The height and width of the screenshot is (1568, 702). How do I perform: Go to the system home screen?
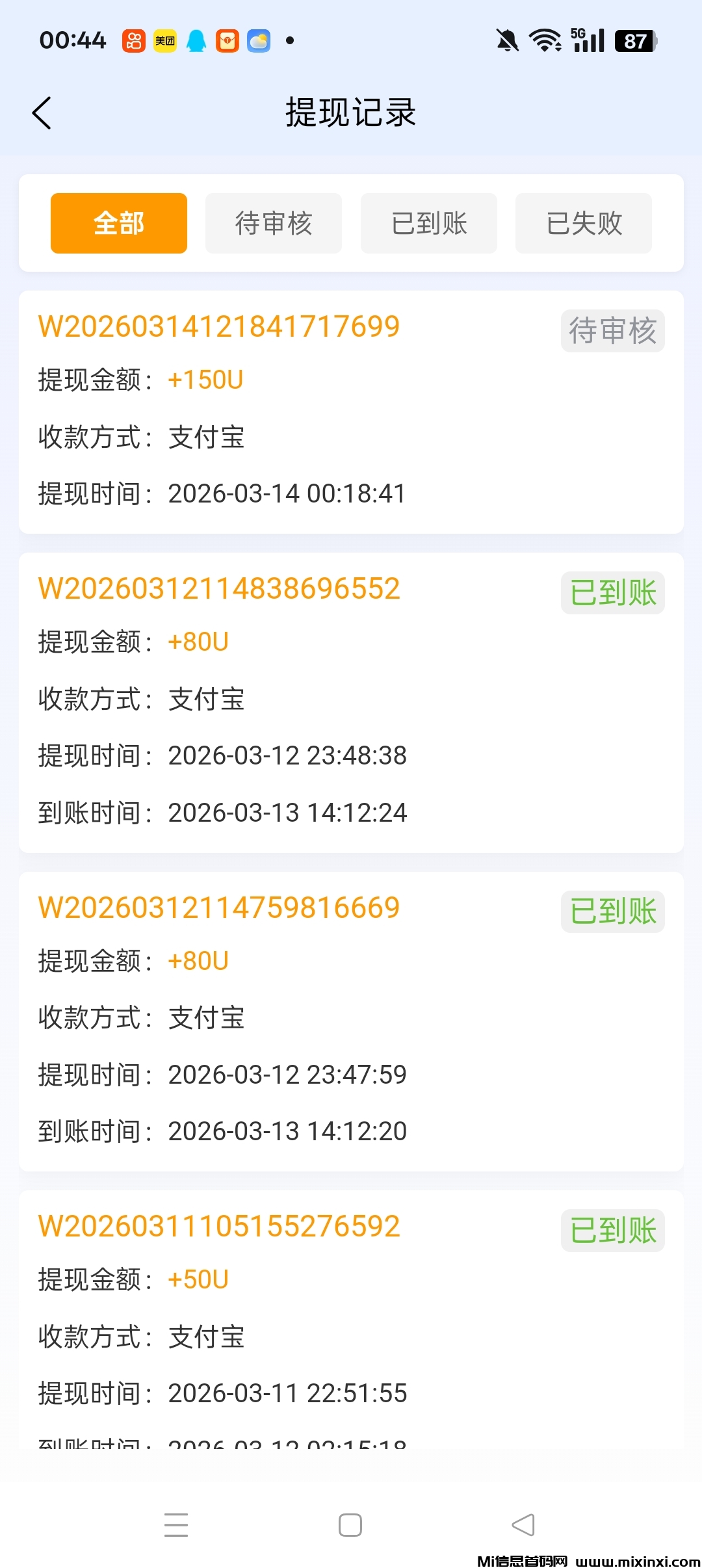coord(350,1525)
